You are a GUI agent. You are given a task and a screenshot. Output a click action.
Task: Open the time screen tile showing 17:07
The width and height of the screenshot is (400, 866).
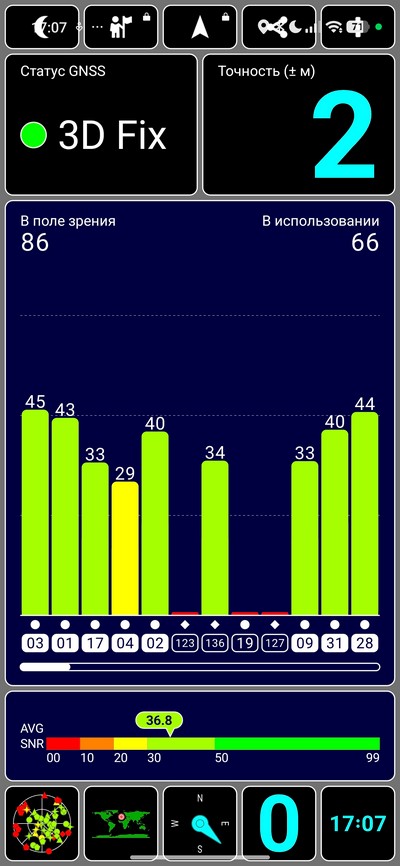click(358, 823)
